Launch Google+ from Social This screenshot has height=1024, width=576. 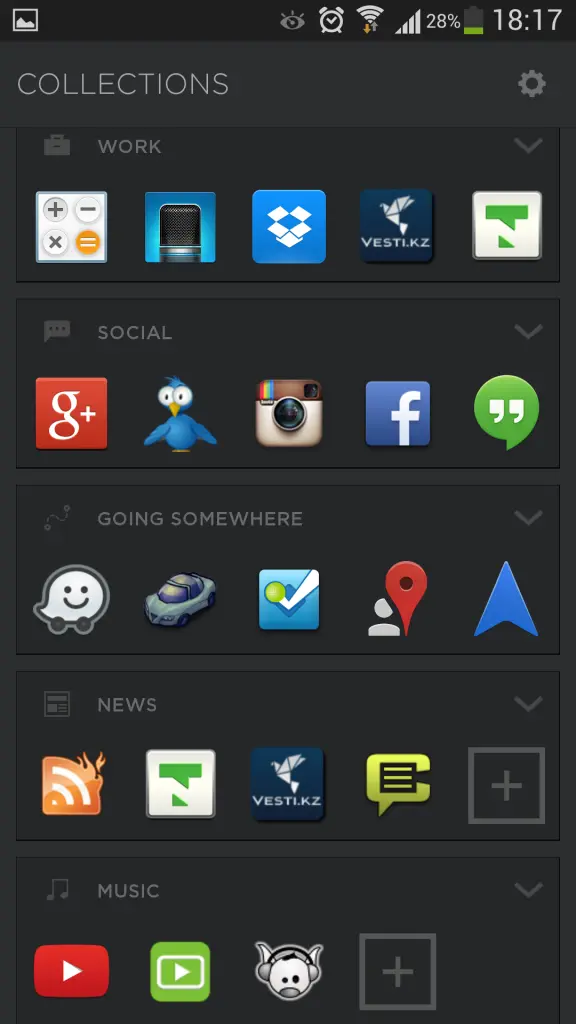pos(71,413)
